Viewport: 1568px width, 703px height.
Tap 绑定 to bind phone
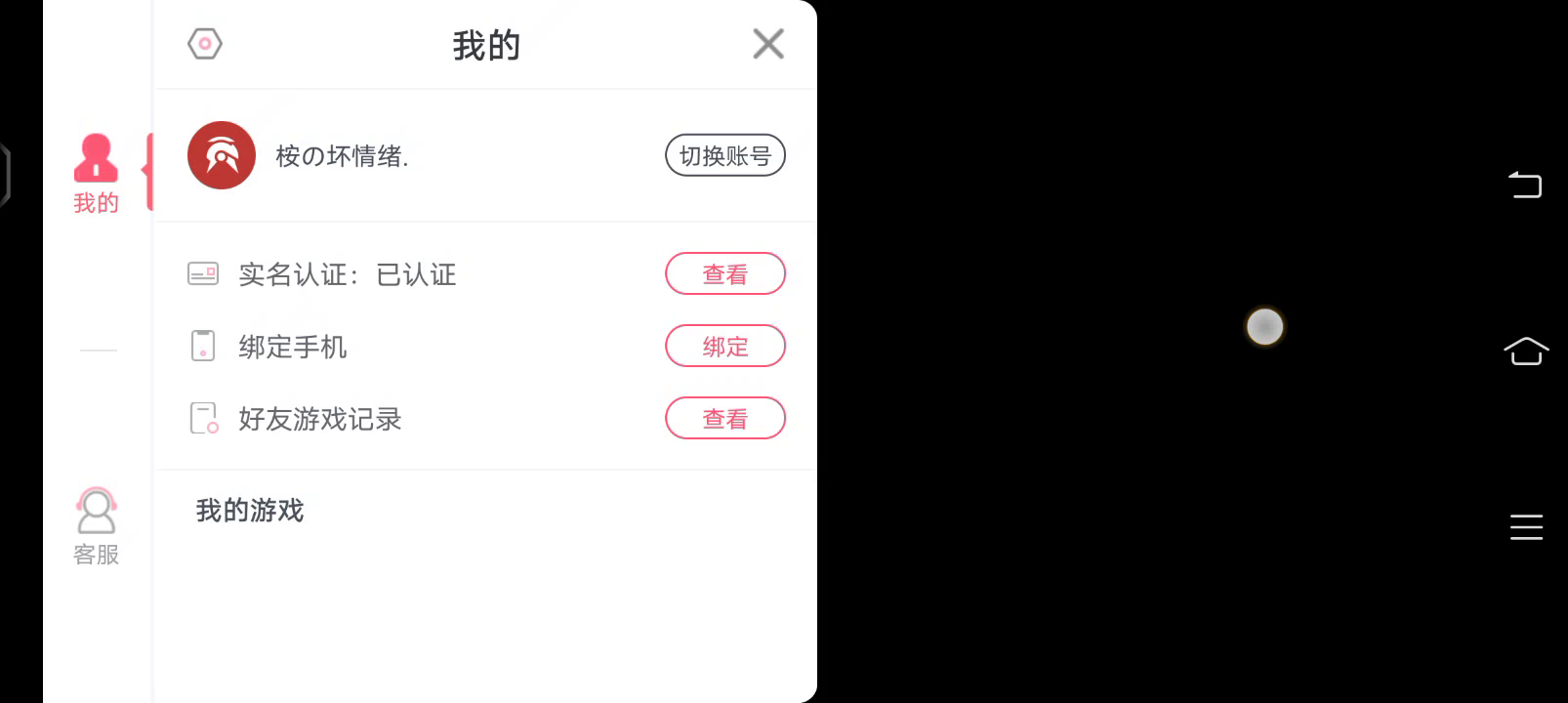click(724, 347)
